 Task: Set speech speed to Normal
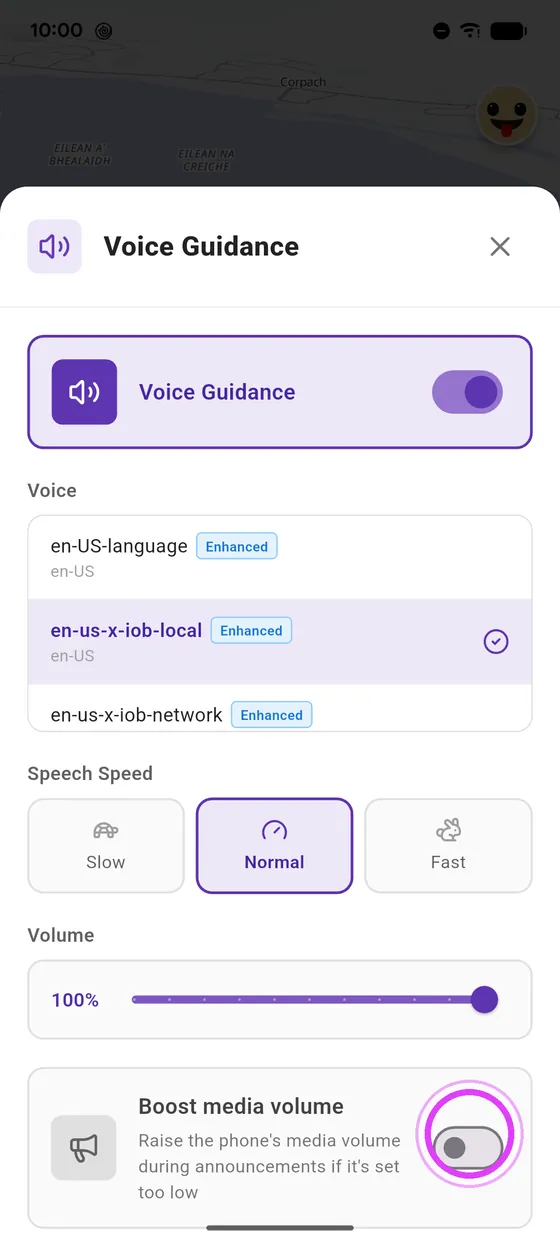pos(274,845)
